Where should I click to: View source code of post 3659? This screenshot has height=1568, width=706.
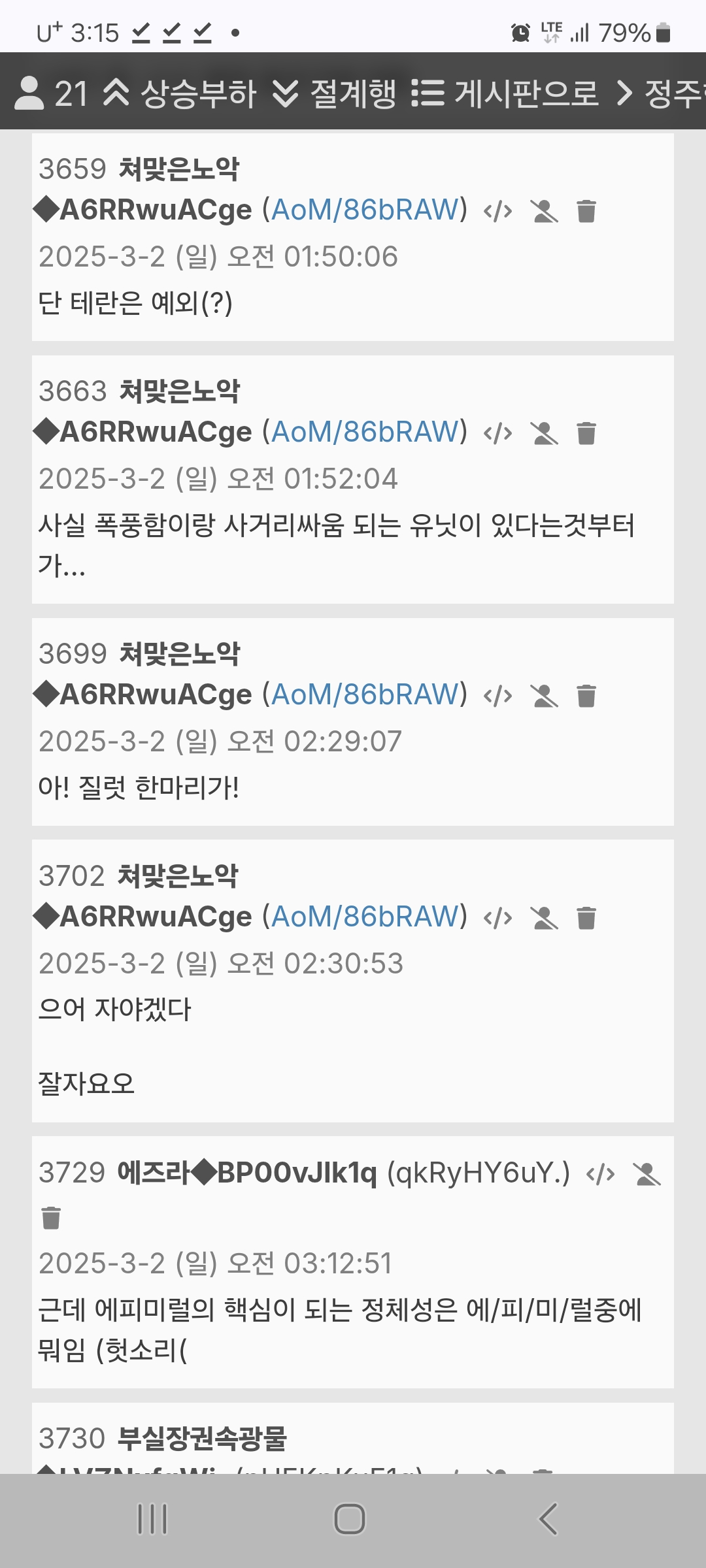pos(497,212)
